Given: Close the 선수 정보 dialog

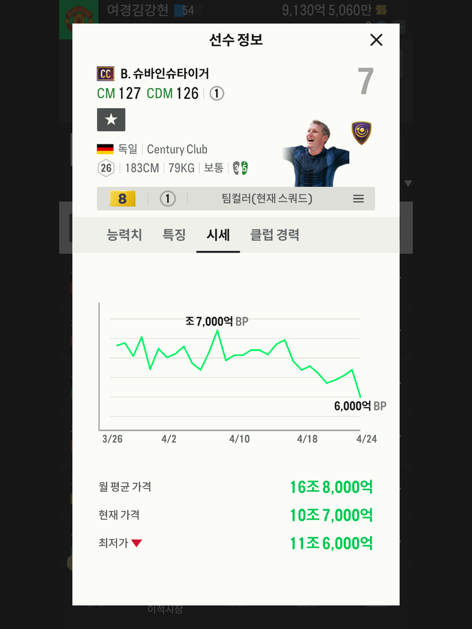Looking at the screenshot, I should [x=376, y=40].
